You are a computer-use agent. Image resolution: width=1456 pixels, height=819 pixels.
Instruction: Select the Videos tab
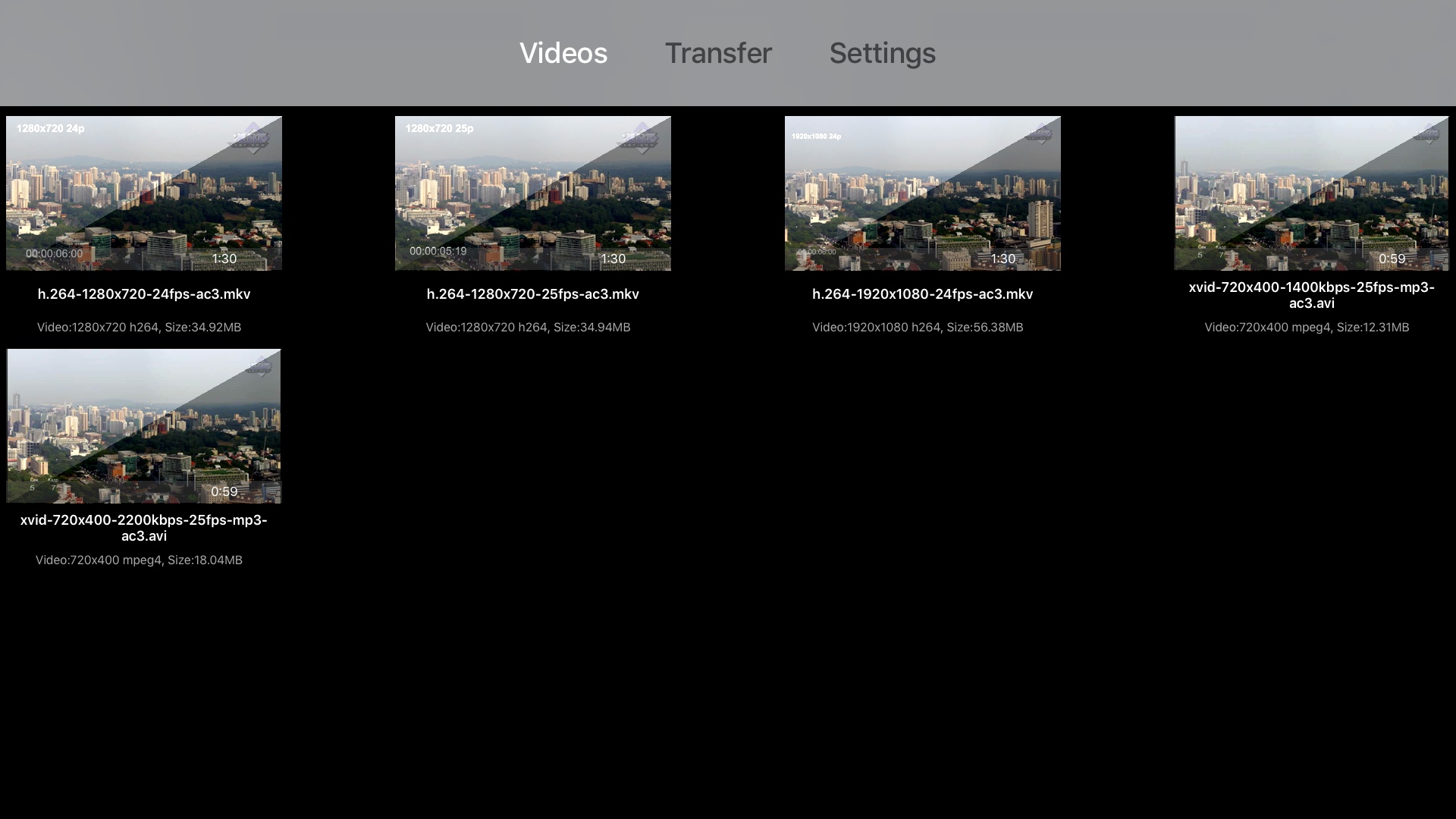563,53
